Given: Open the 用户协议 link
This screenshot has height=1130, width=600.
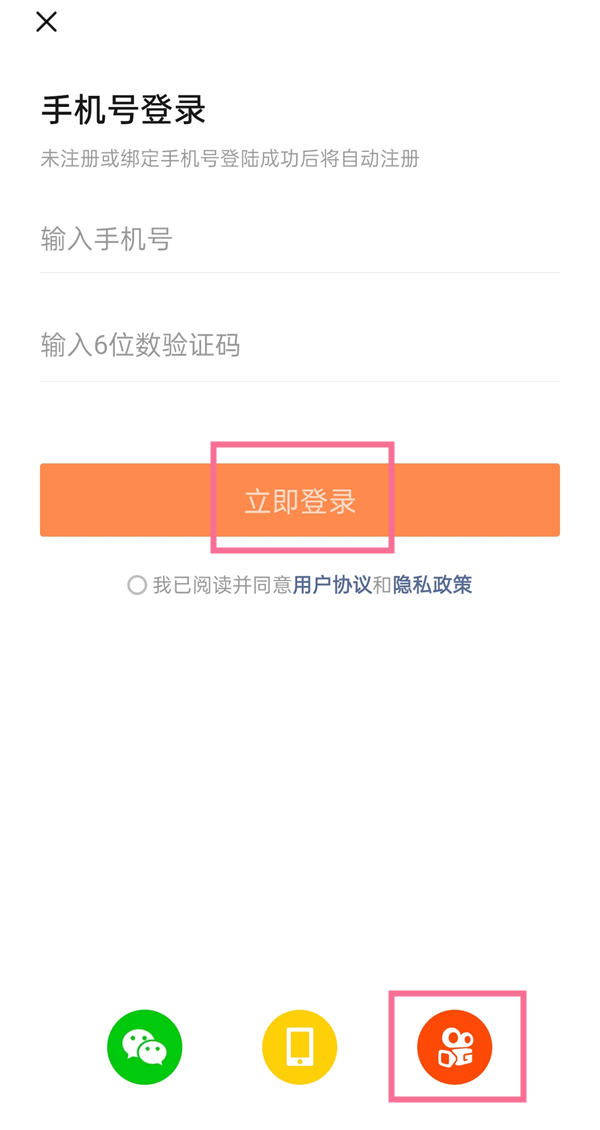Looking at the screenshot, I should point(332,585).
